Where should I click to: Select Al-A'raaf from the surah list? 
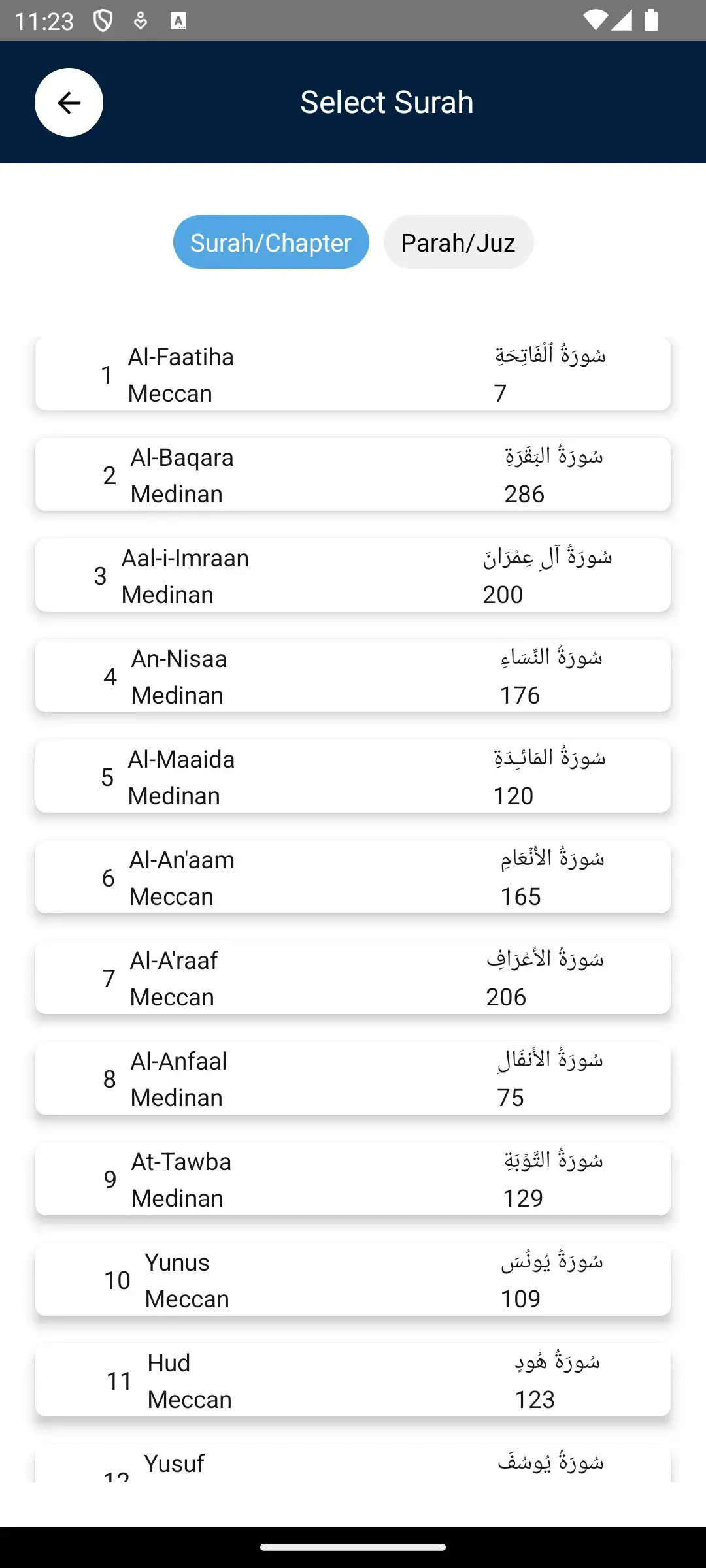[x=353, y=977]
